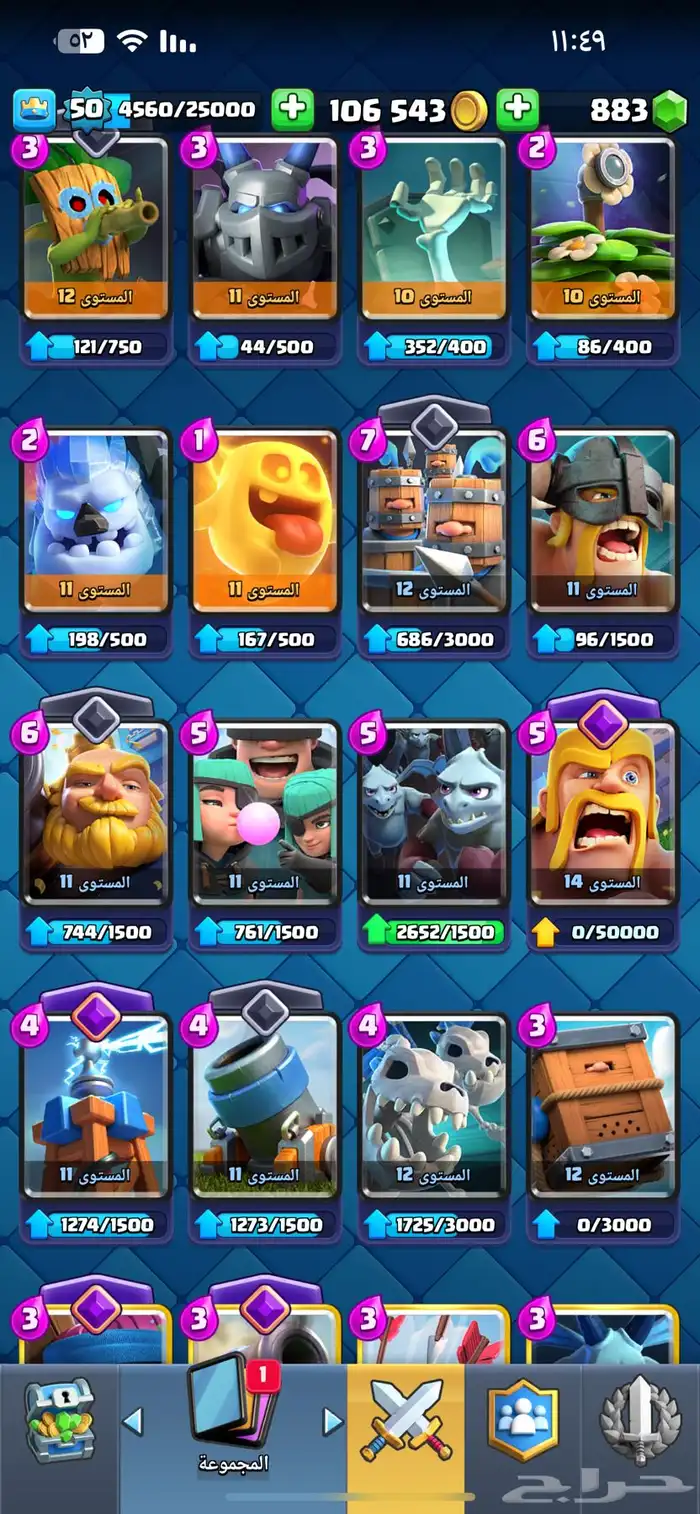Select the Ice Golem card
This screenshot has height=1514, width=700.
click(x=96, y=520)
